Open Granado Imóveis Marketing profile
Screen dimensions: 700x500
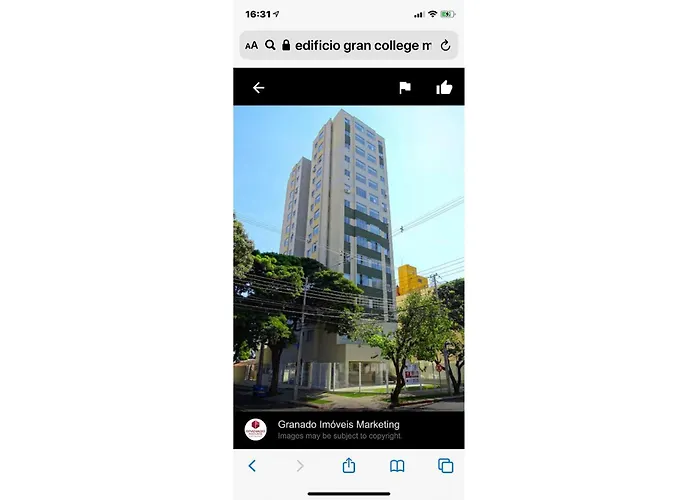[326, 424]
